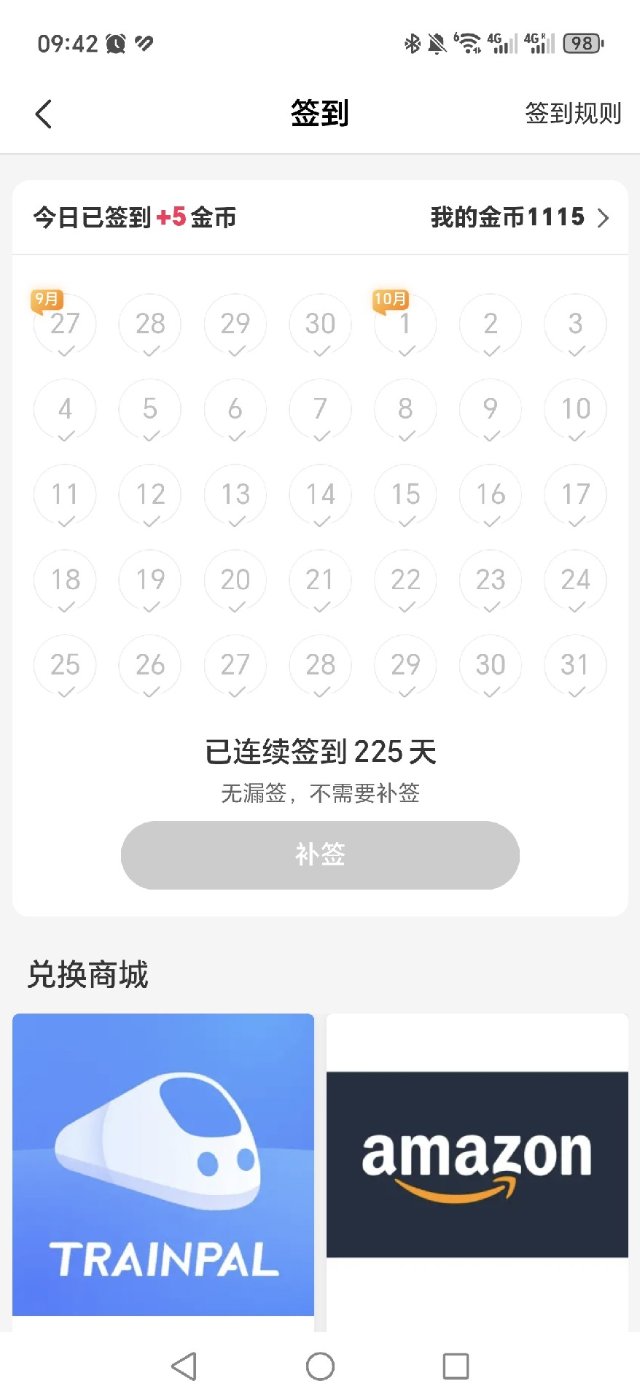Open 我的金币 1115 coin details
The height and width of the screenshot is (1400, 640).
[519, 217]
